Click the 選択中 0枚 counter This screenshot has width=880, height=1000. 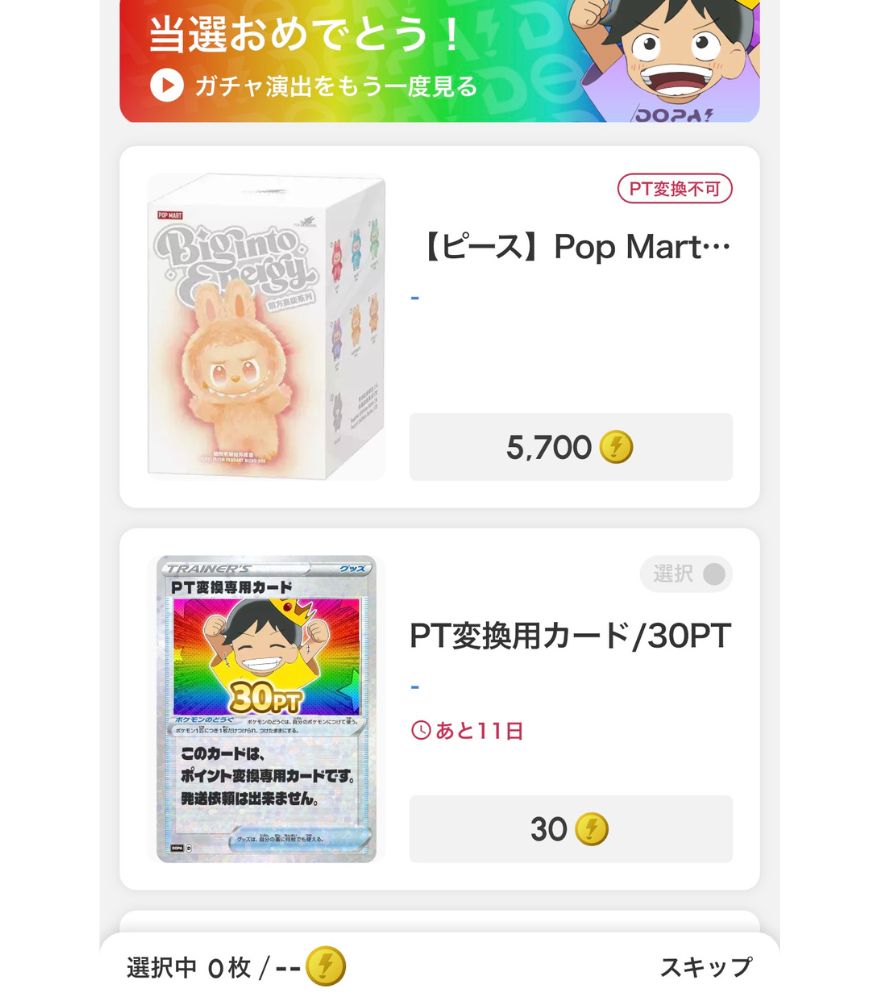pyautogui.click(x=200, y=966)
